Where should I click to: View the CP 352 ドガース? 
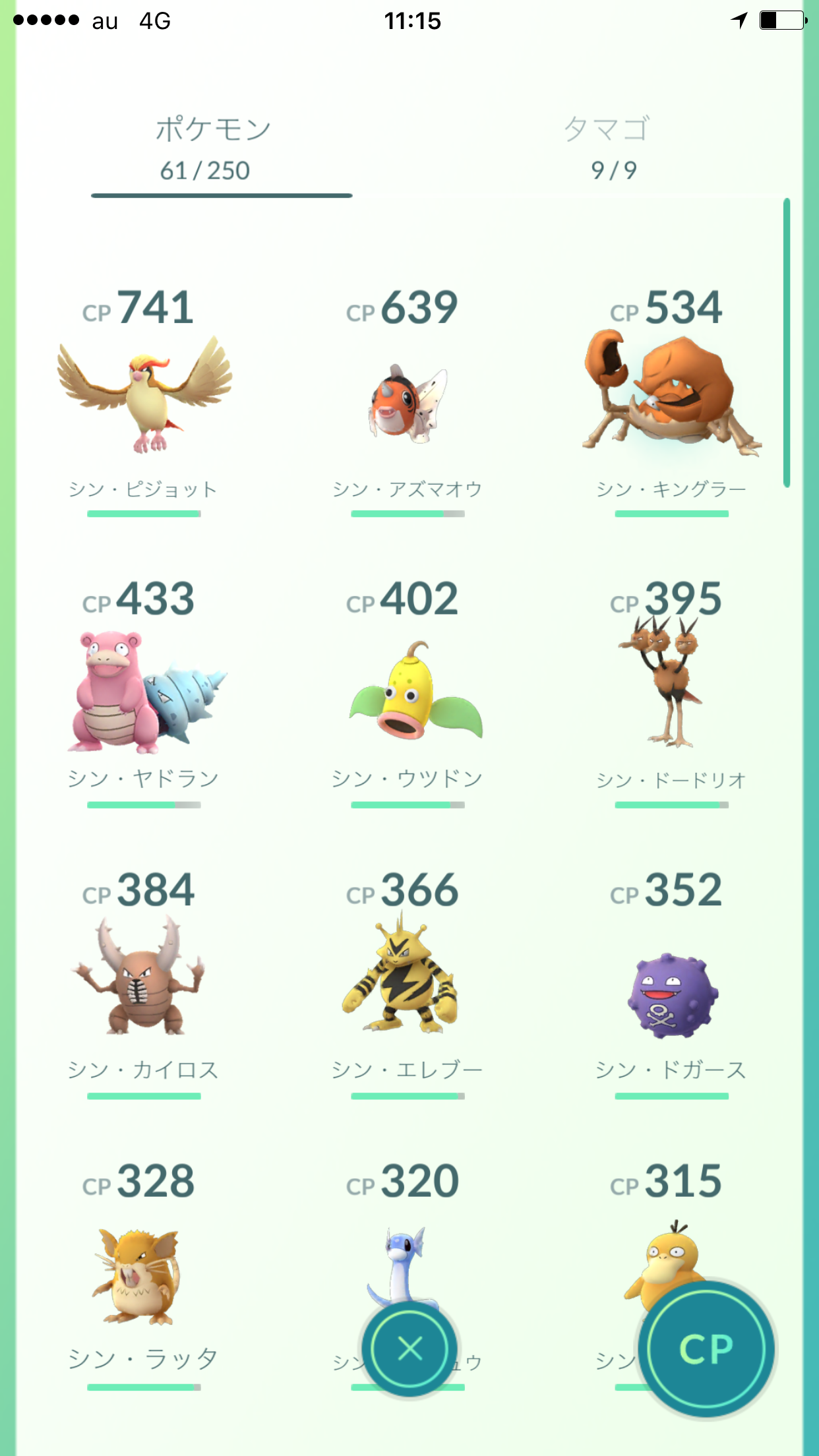click(x=671, y=981)
